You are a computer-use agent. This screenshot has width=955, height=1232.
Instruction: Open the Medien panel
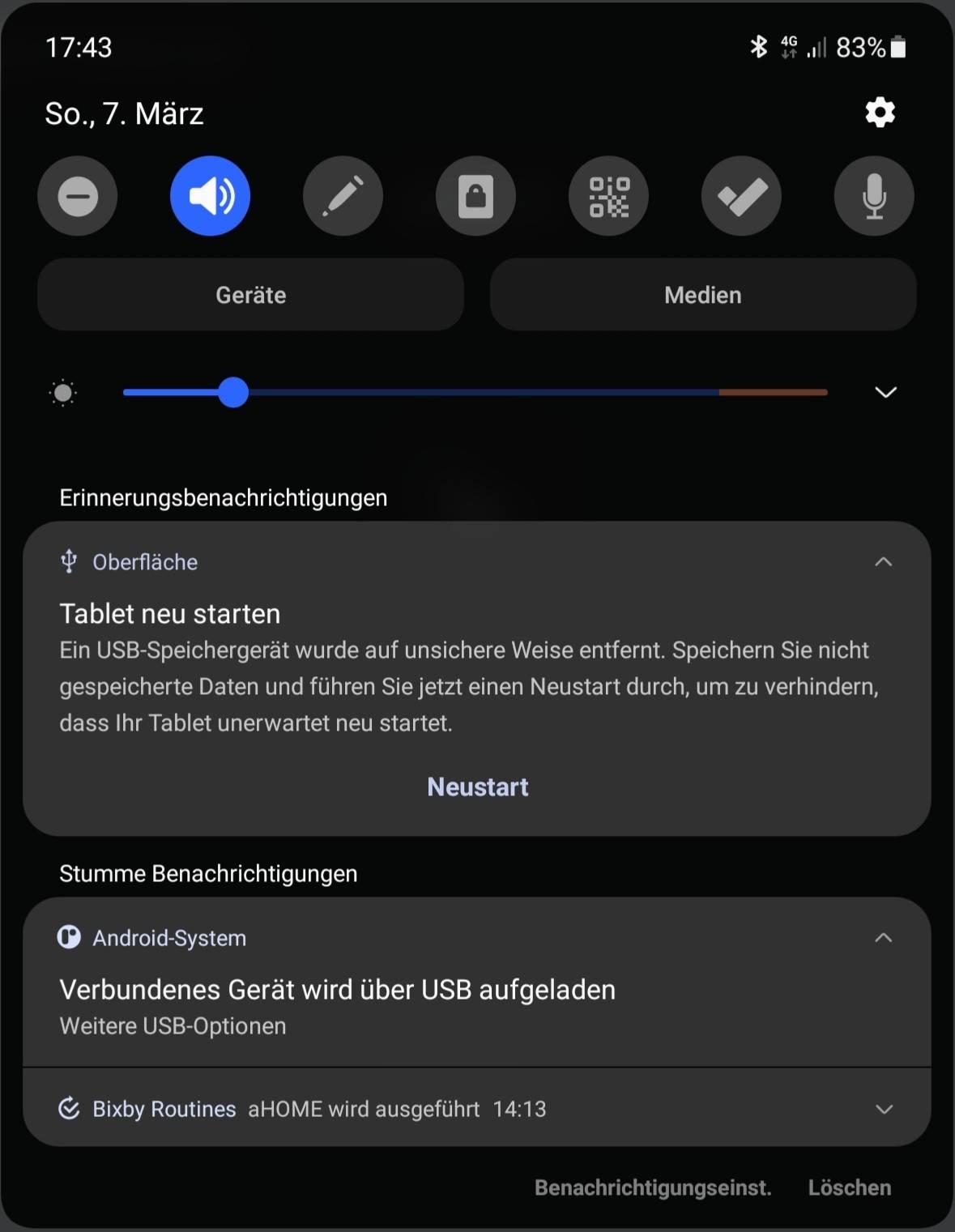point(702,295)
